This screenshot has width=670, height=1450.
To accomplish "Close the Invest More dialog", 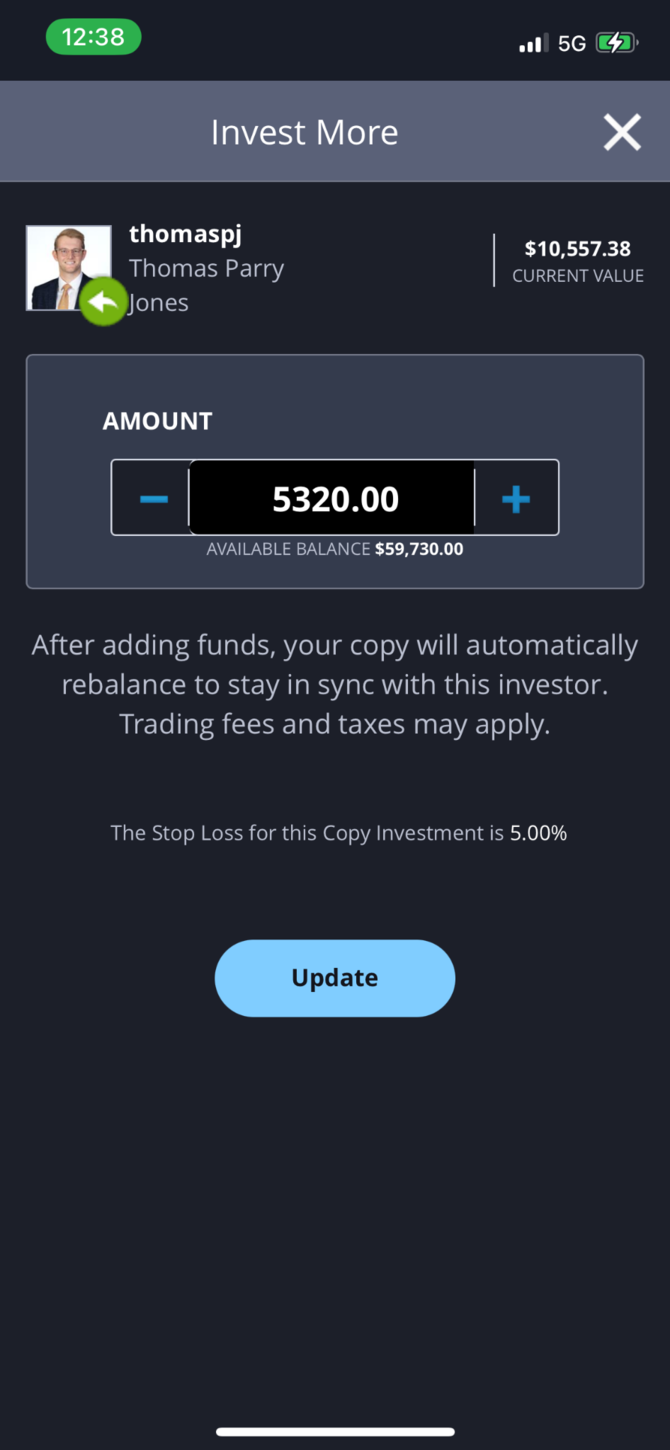I will 621,132.
